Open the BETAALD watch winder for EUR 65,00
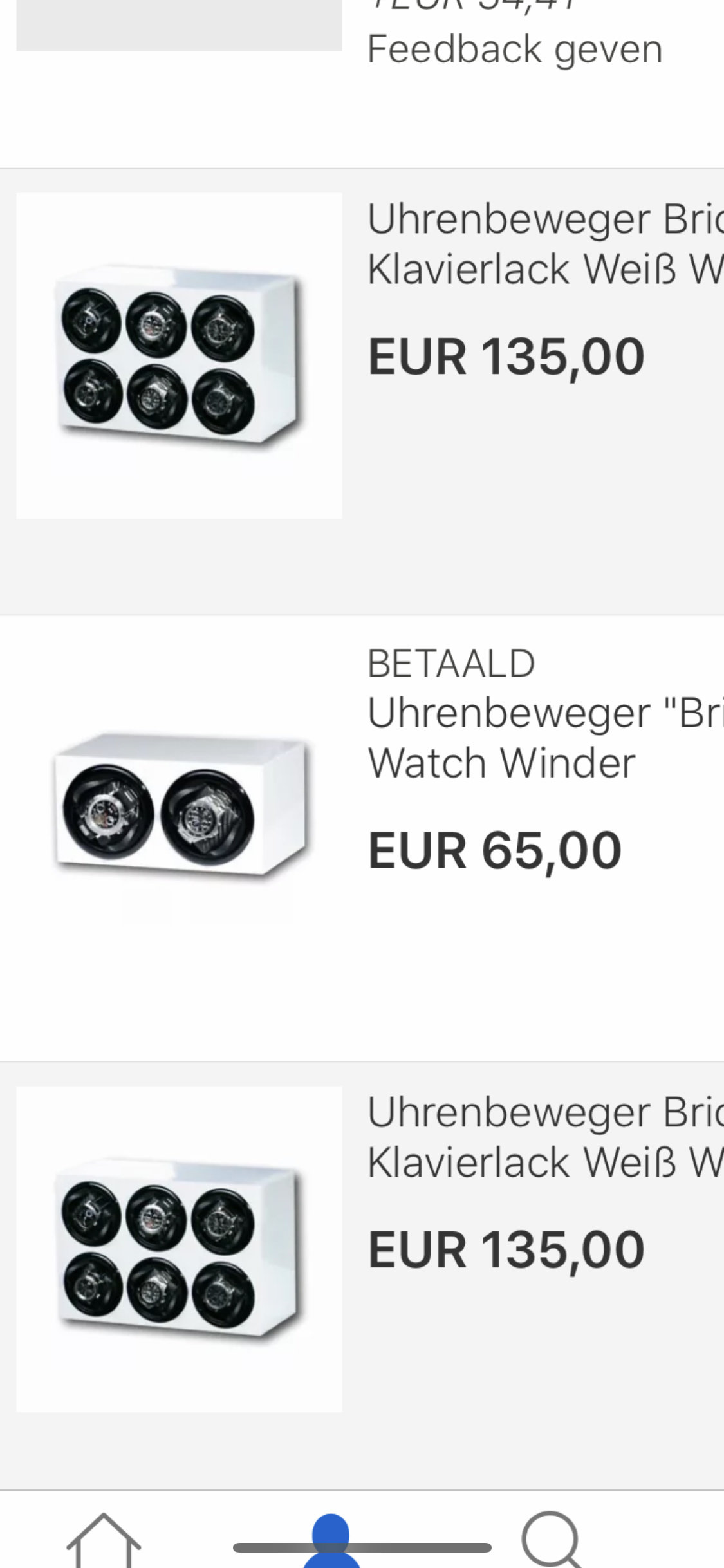The image size is (724, 1568). pyautogui.click(x=362, y=838)
